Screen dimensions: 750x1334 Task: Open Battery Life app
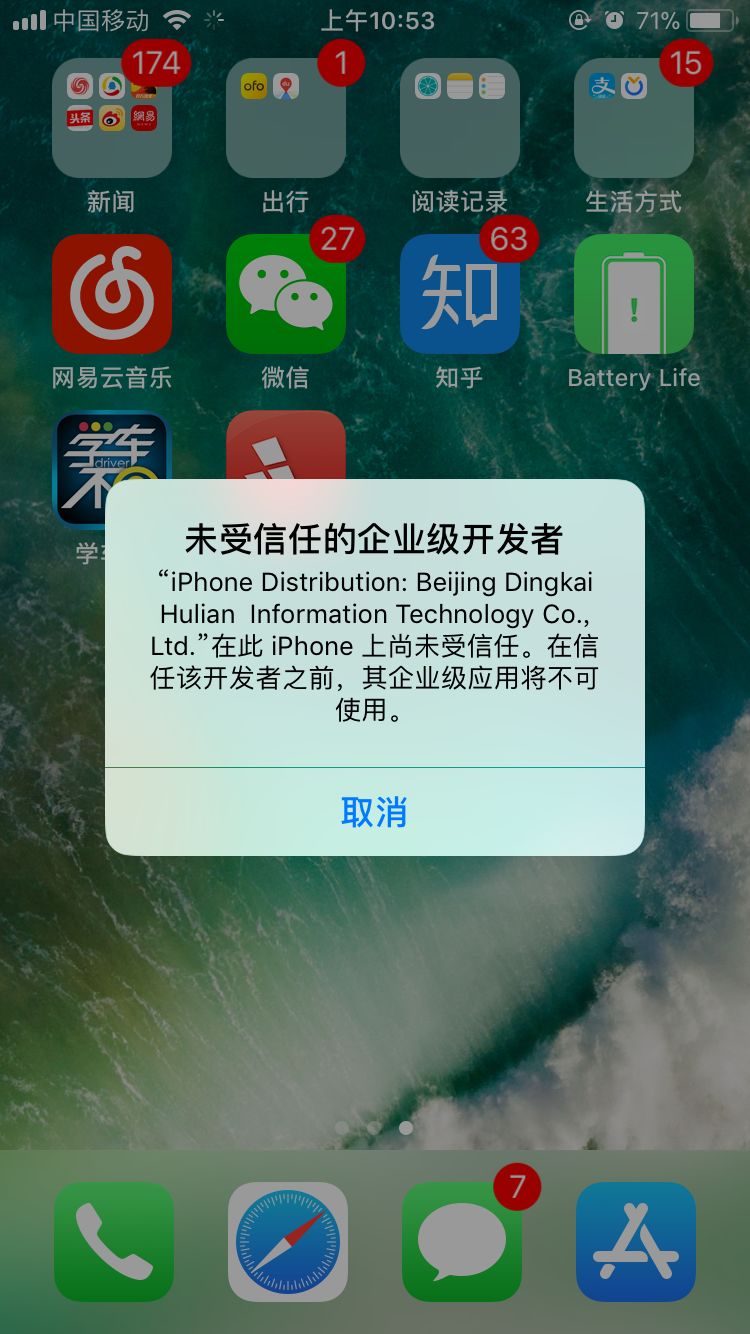(634, 294)
